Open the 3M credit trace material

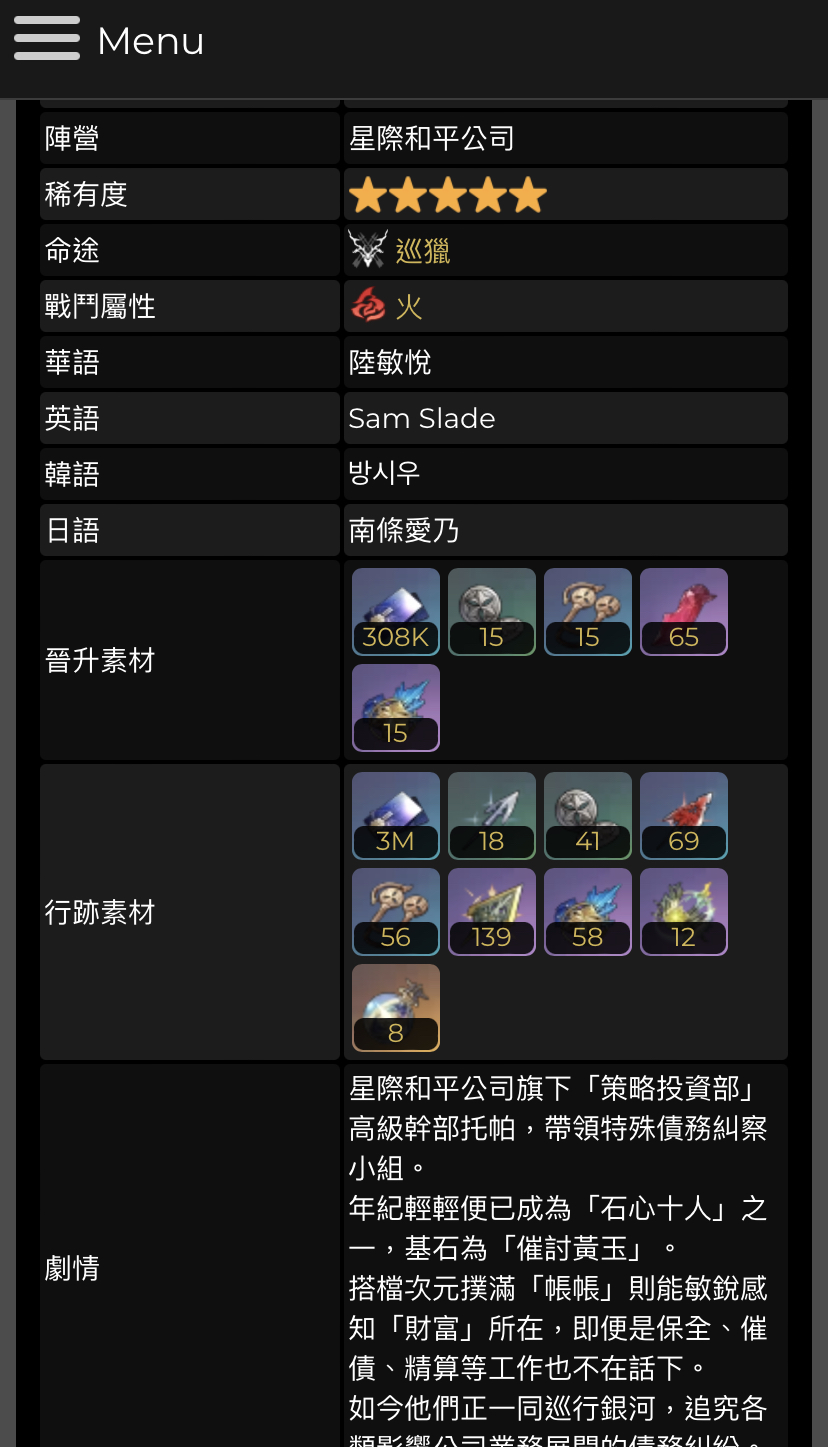pyautogui.click(x=396, y=815)
